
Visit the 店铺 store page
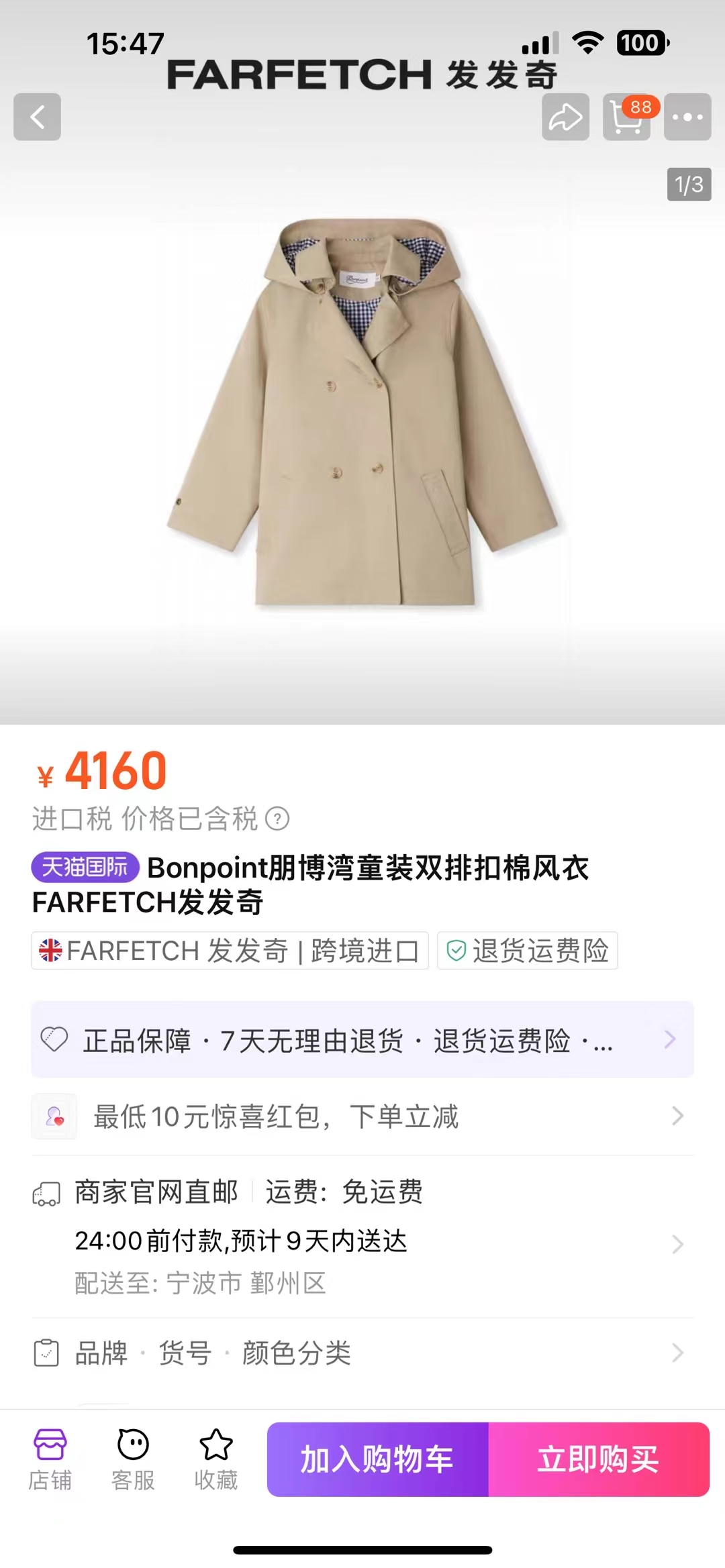50,1458
